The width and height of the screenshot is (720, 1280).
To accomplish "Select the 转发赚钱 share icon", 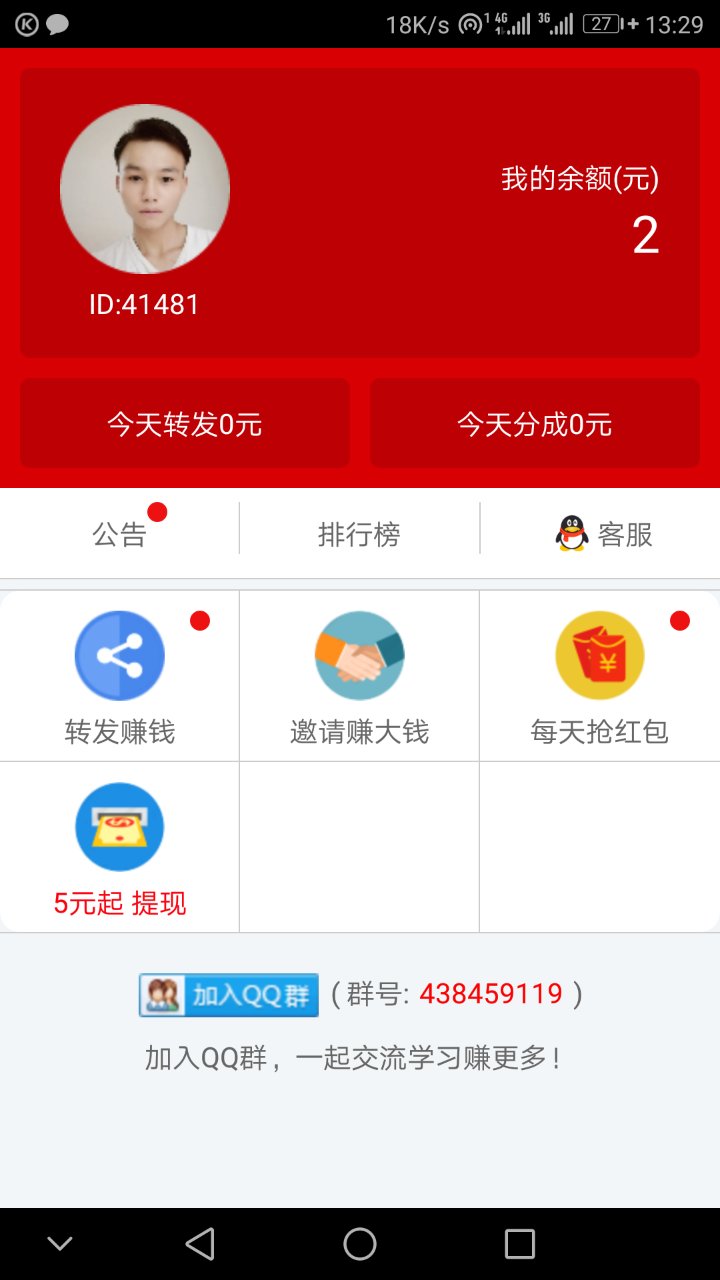I will coord(119,654).
